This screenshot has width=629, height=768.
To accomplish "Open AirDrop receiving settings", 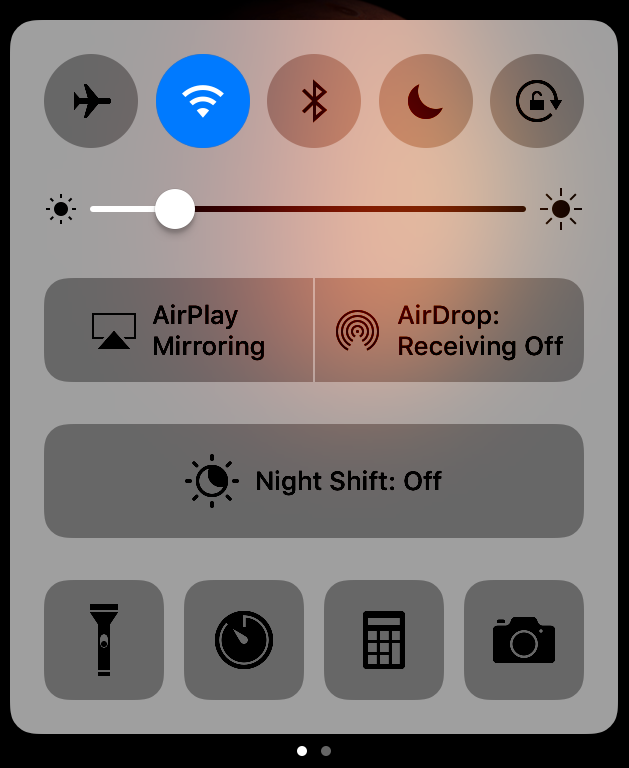I will point(449,330).
